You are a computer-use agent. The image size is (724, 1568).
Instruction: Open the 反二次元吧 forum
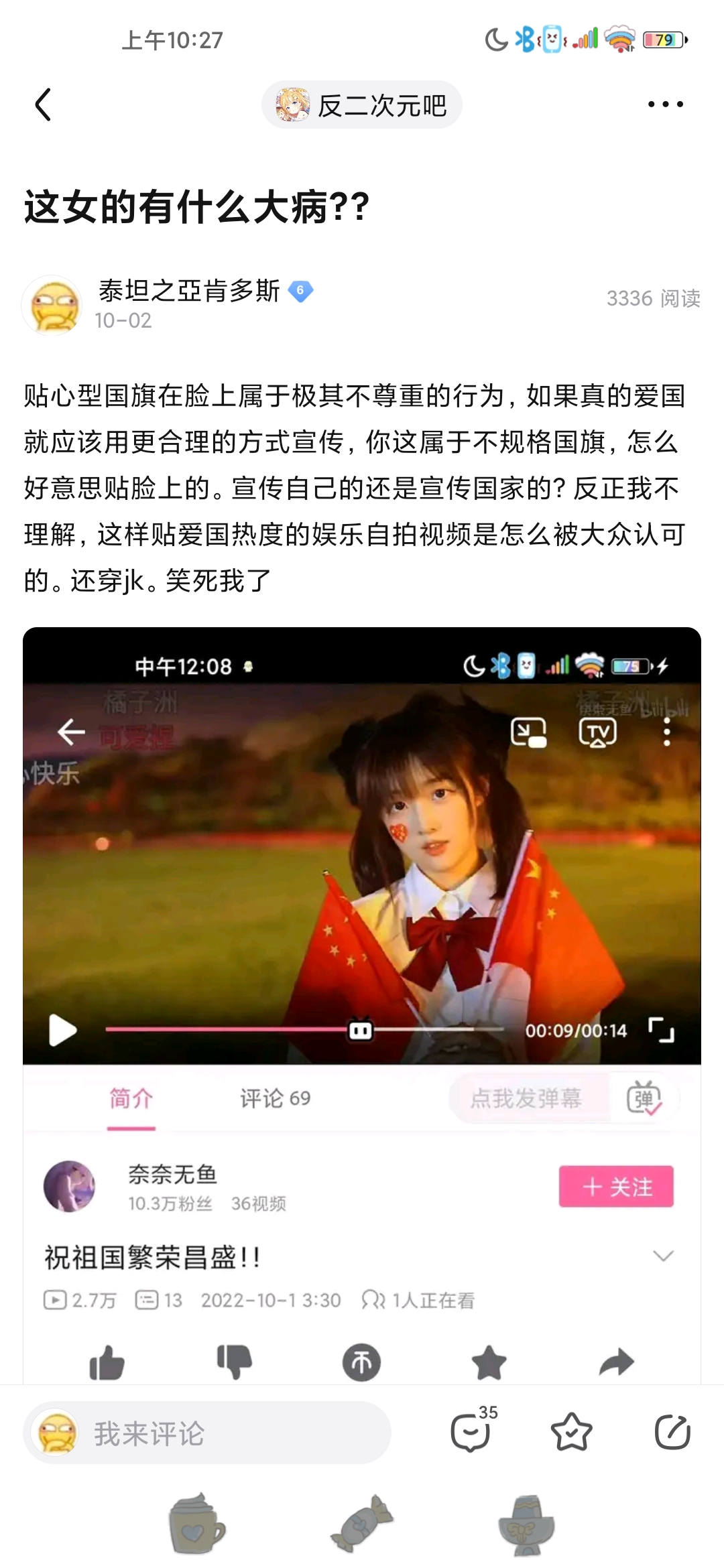pyautogui.click(x=362, y=105)
